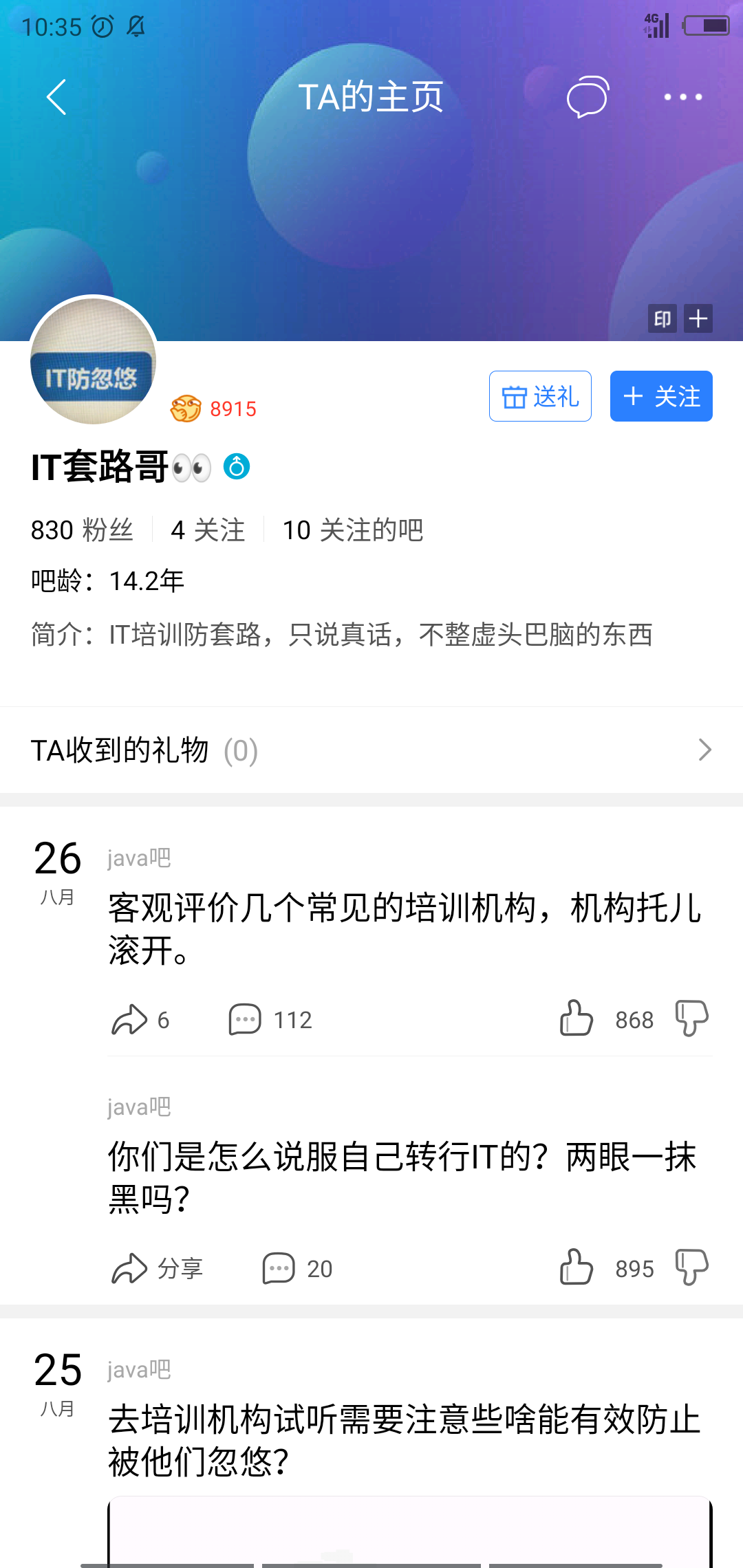Screen dimensions: 743x1568
Task: Open the post 去培训机构试听需要注意些啥
Action: [405, 1440]
